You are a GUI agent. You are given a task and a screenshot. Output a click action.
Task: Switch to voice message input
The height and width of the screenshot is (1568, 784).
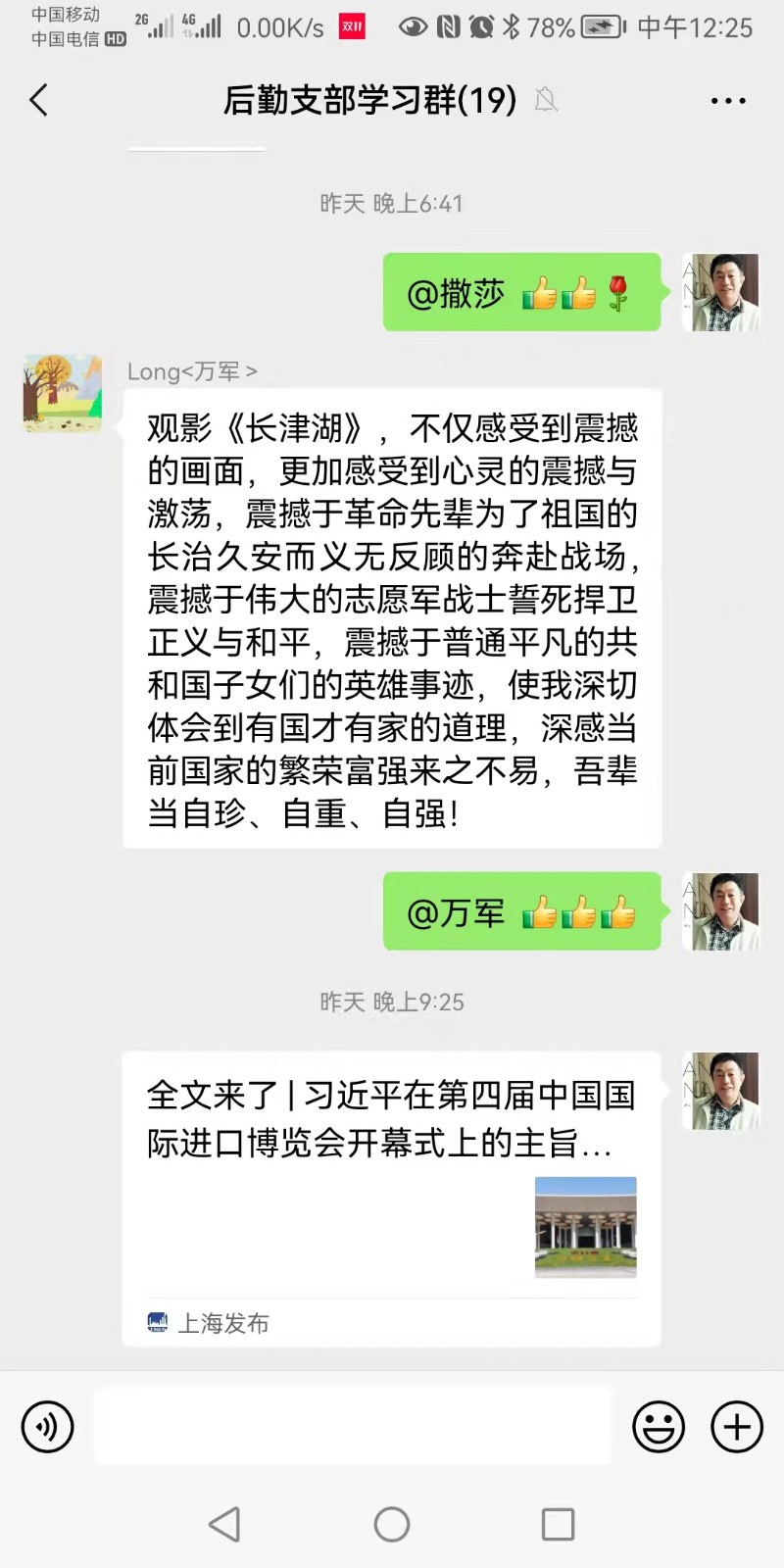47,1426
